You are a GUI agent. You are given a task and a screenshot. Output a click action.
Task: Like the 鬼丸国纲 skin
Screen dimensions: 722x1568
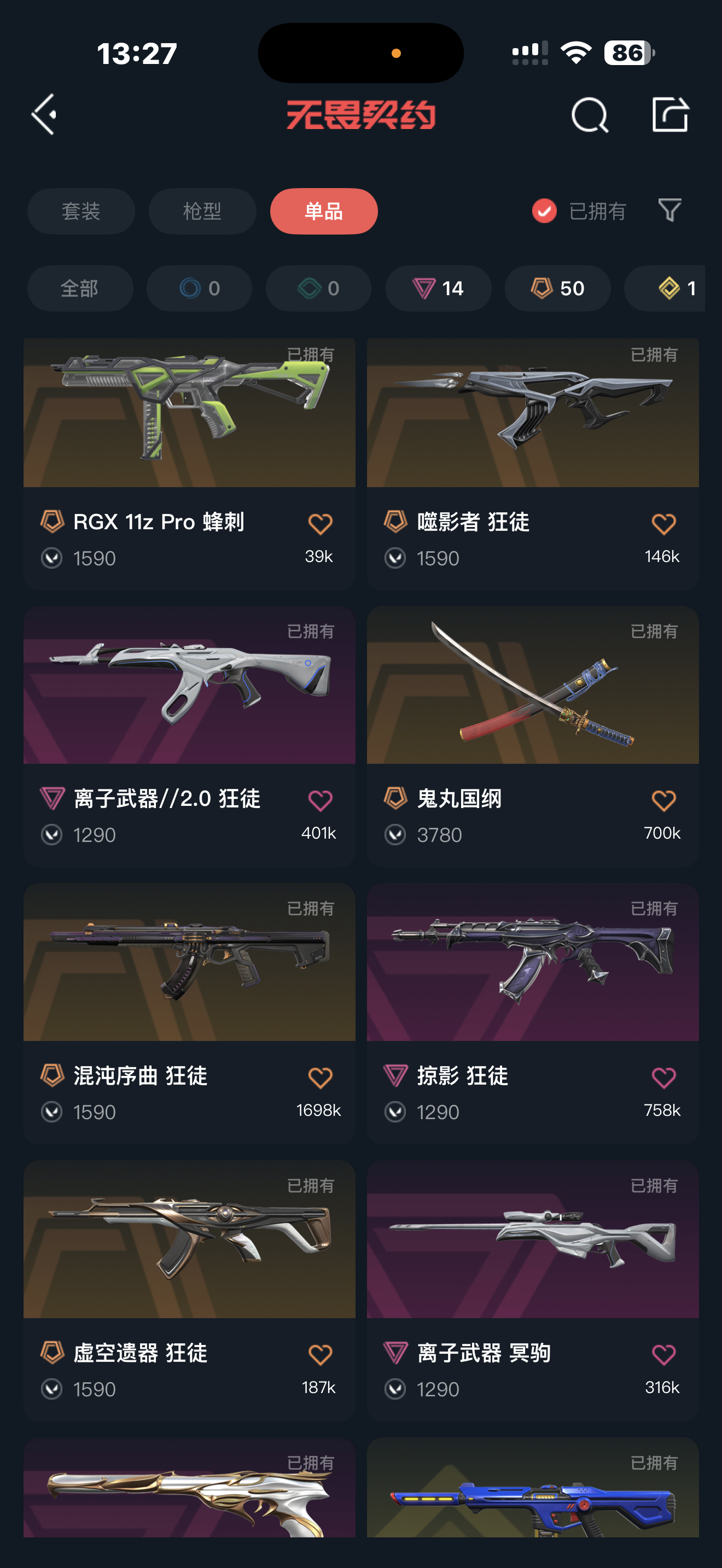click(663, 800)
